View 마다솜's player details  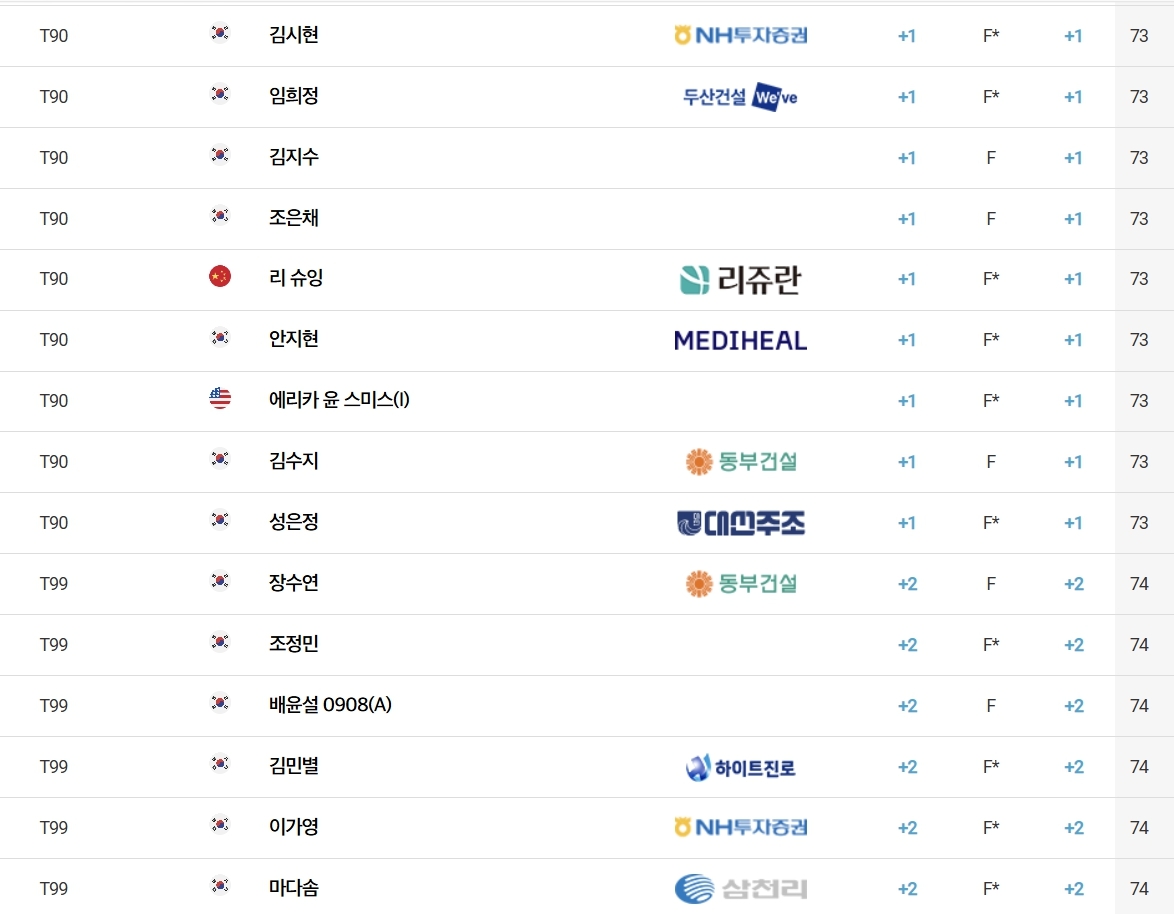(587, 889)
